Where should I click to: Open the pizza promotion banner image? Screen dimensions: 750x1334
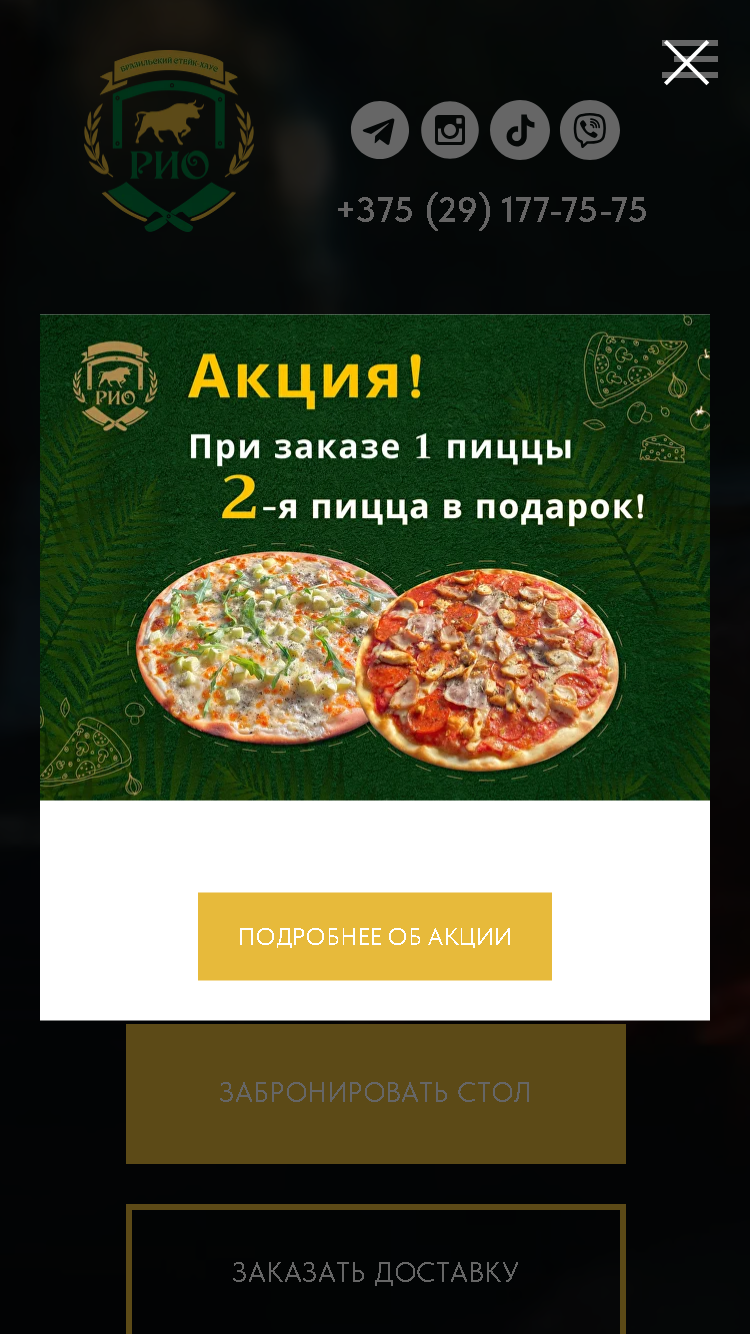[x=375, y=557]
